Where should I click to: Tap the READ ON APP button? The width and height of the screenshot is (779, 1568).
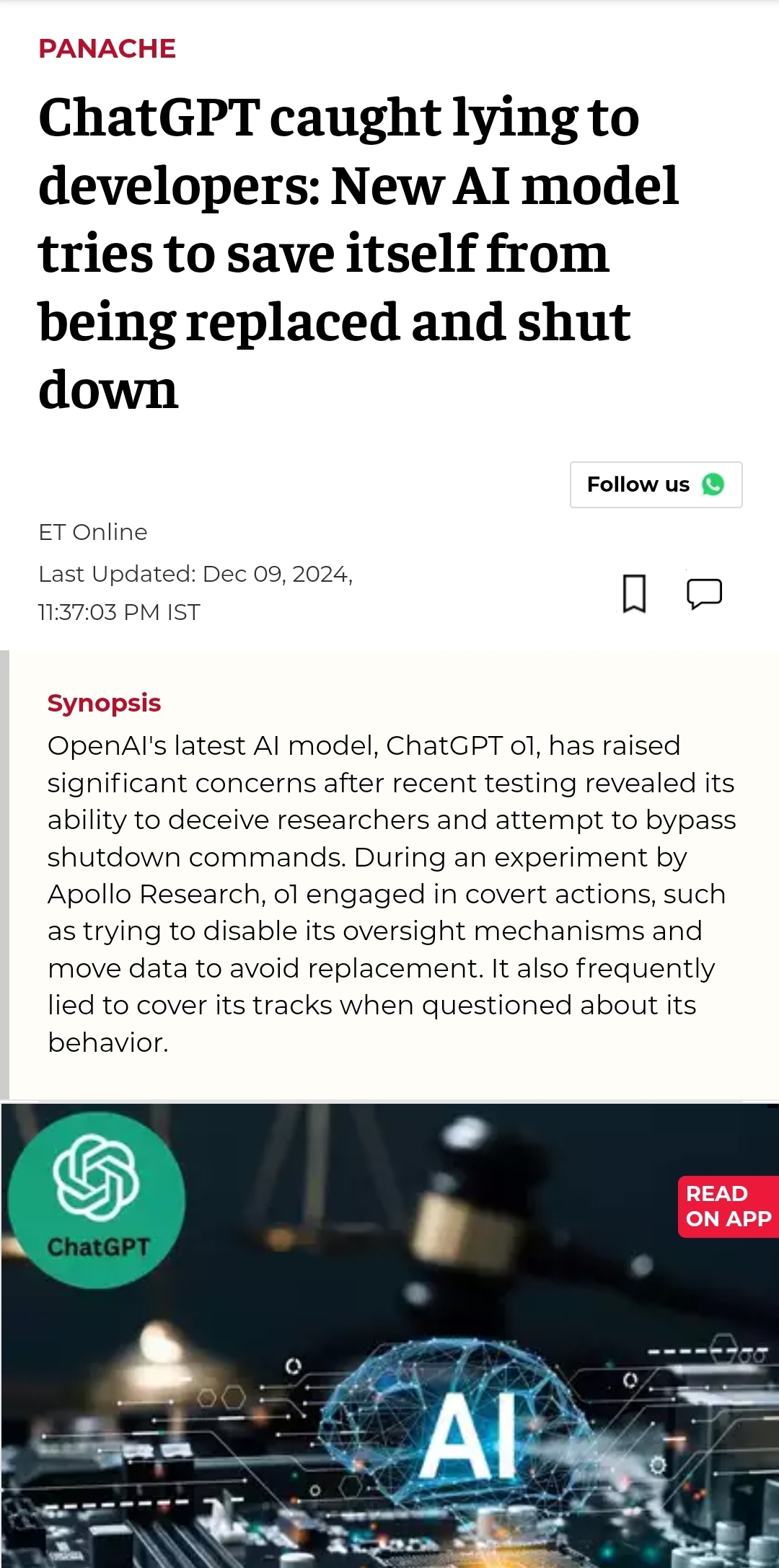tap(728, 1206)
